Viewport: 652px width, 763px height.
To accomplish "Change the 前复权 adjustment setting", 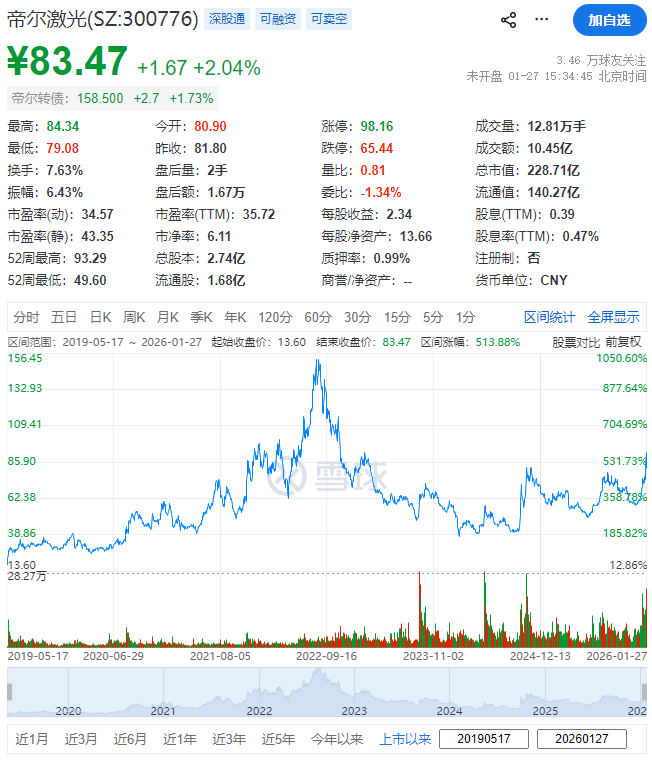I will click(x=624, y=342).
